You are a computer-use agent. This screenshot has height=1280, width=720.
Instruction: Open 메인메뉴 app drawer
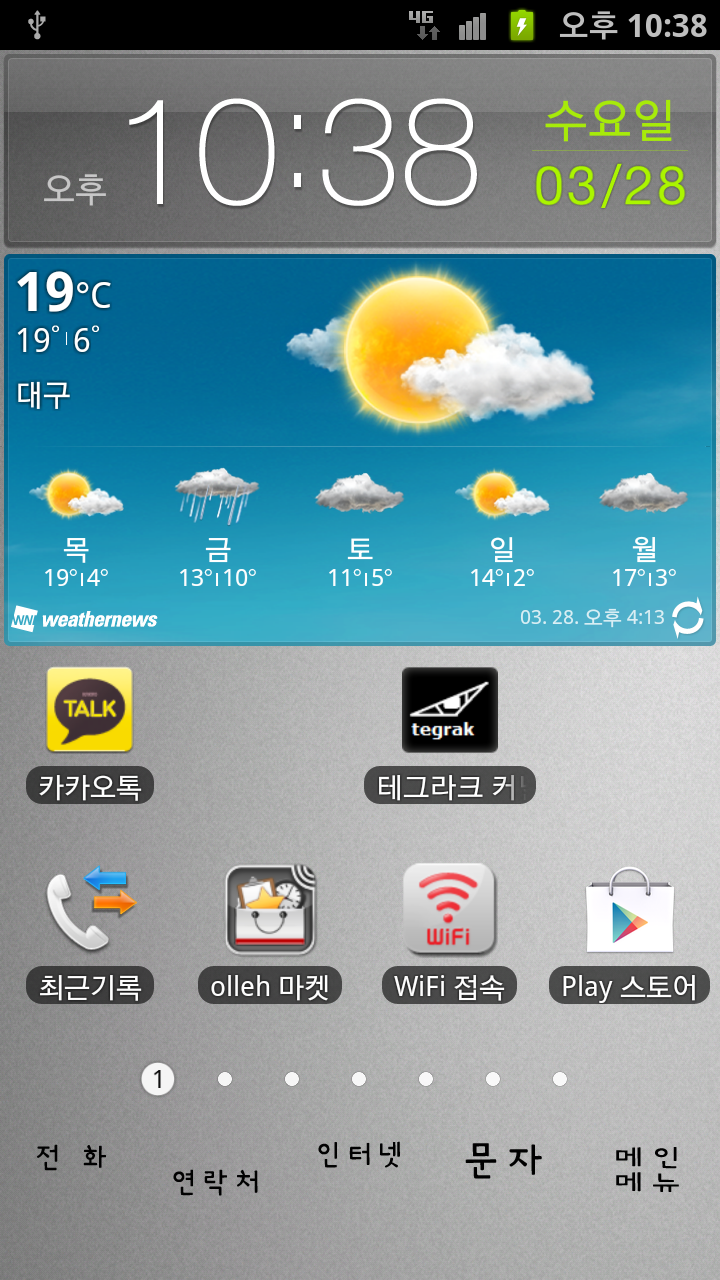pyautogui.click(x=647, y=1169)
